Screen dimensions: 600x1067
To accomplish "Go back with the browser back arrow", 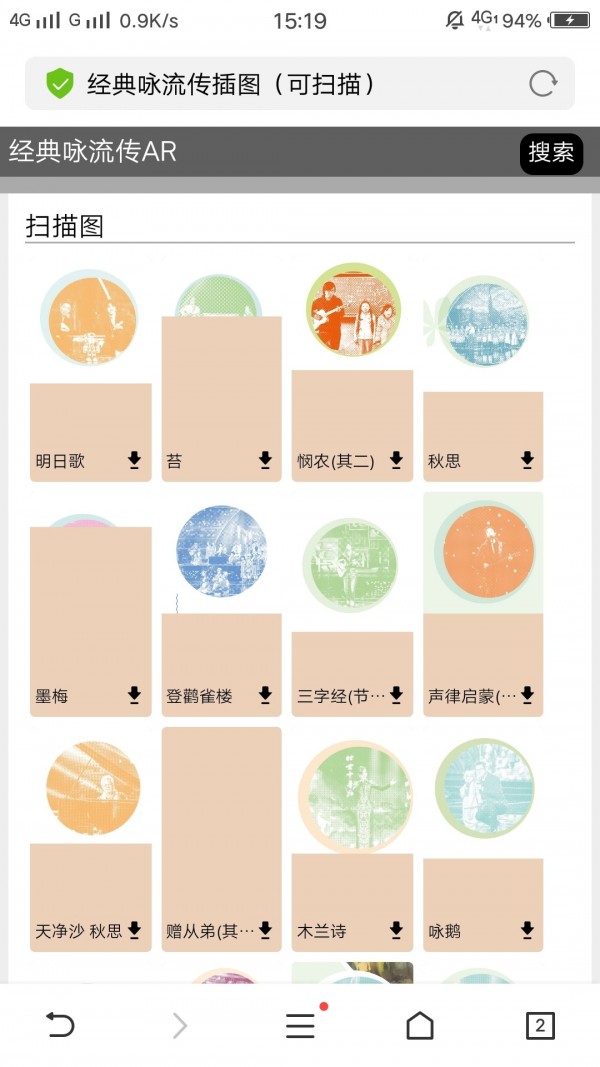I will 60,1025.
